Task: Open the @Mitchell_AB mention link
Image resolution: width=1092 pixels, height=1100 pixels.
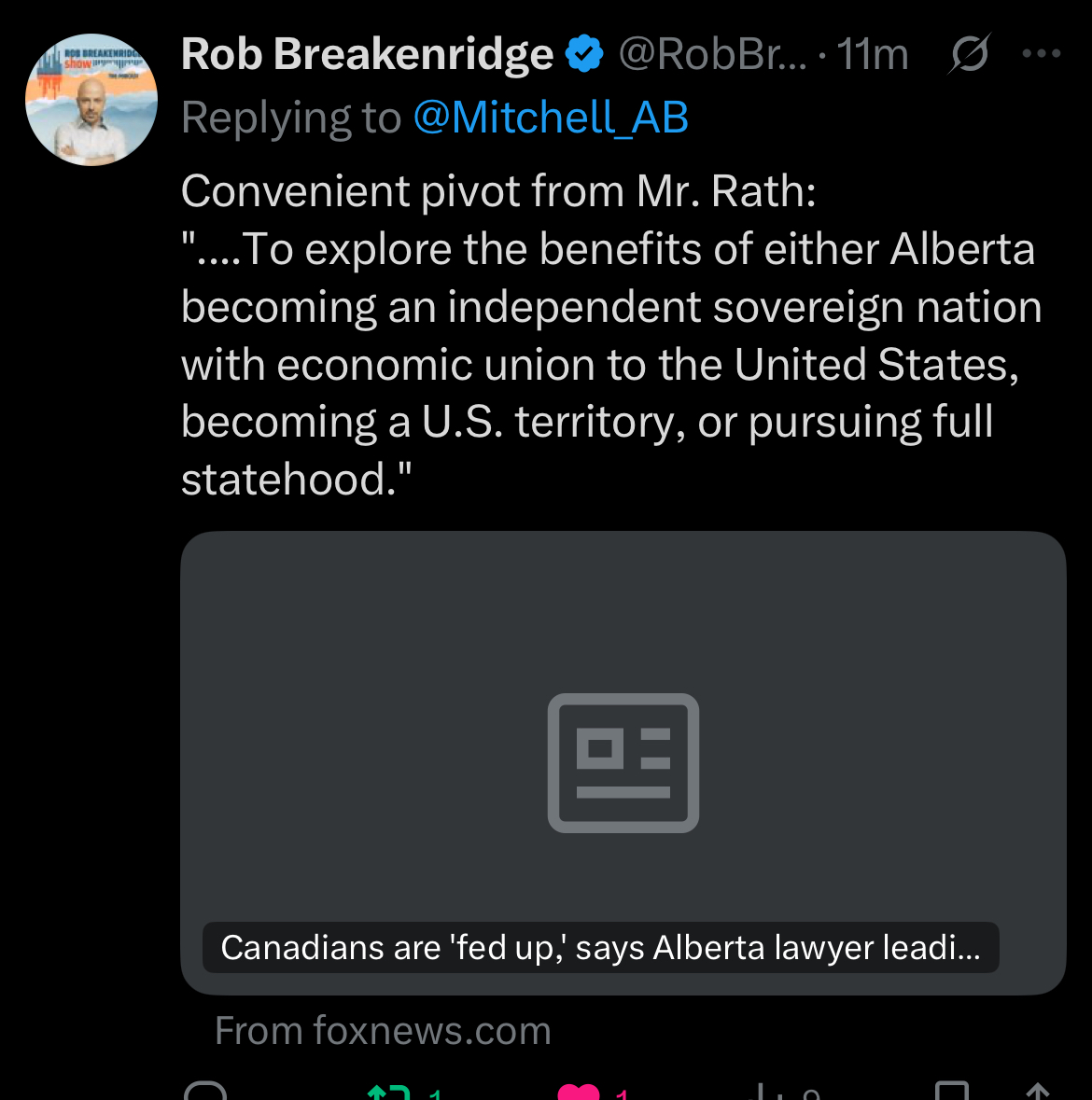Action: coord(551,118)
